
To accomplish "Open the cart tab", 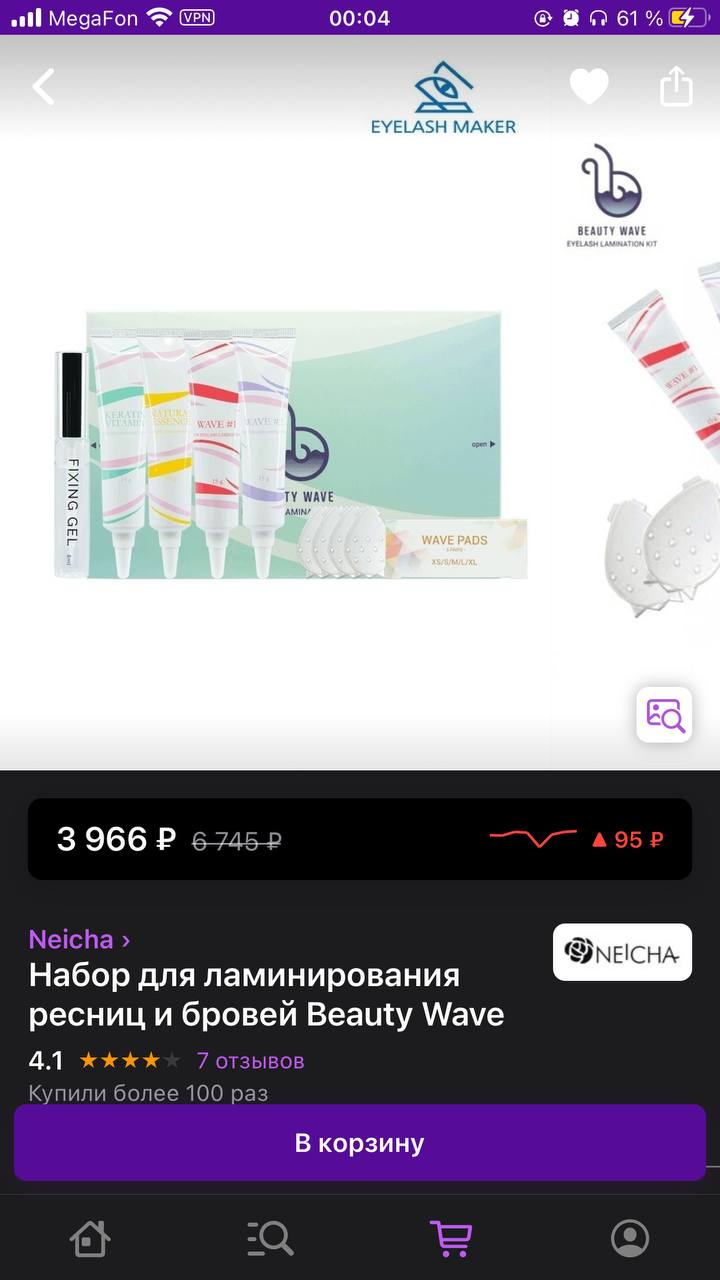I will pos(451,1238).
